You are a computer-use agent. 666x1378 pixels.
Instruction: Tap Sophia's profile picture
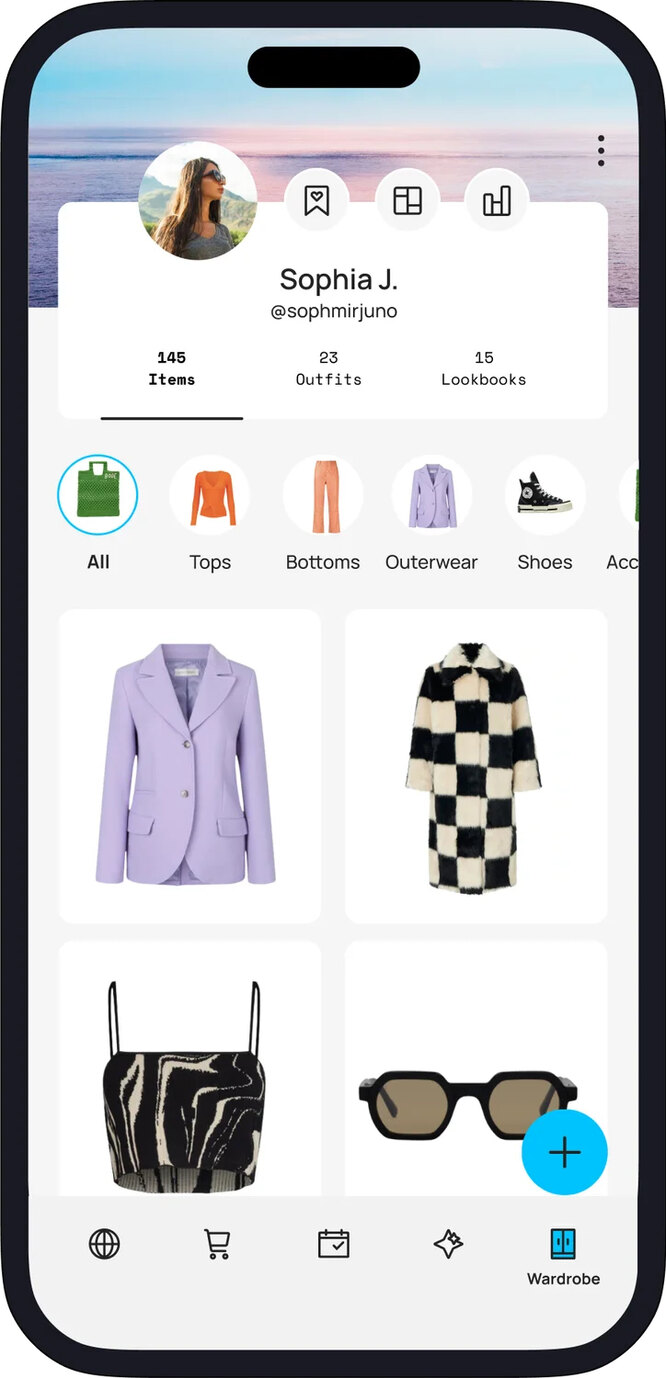[x=197, y=201]
